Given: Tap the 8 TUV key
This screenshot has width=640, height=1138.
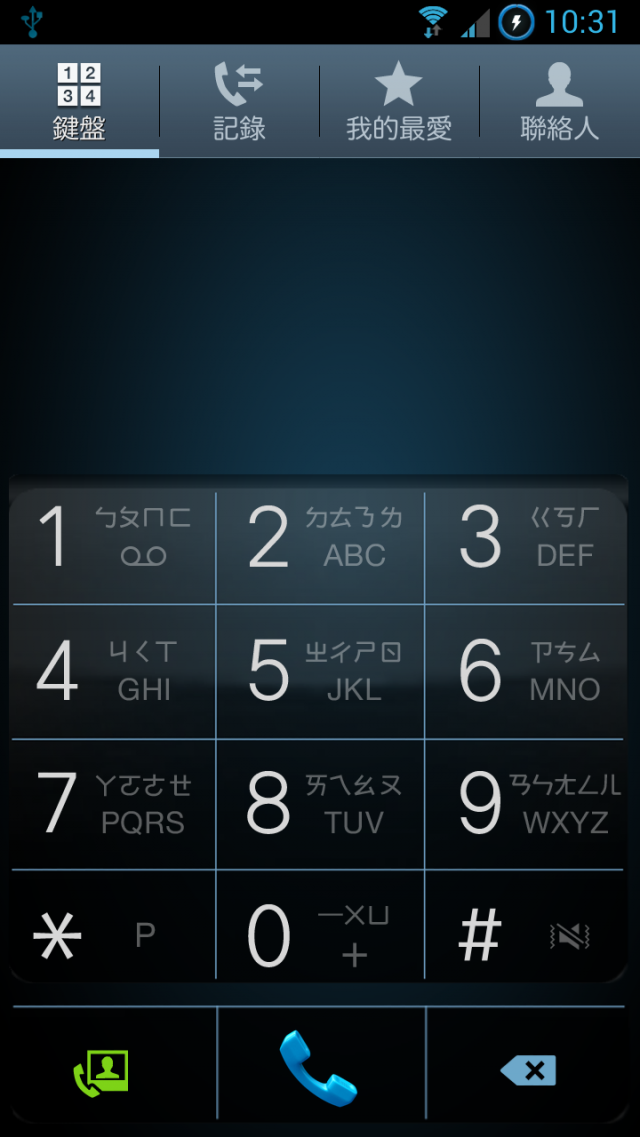Looking at the screenshot, I should click(320, 805).
